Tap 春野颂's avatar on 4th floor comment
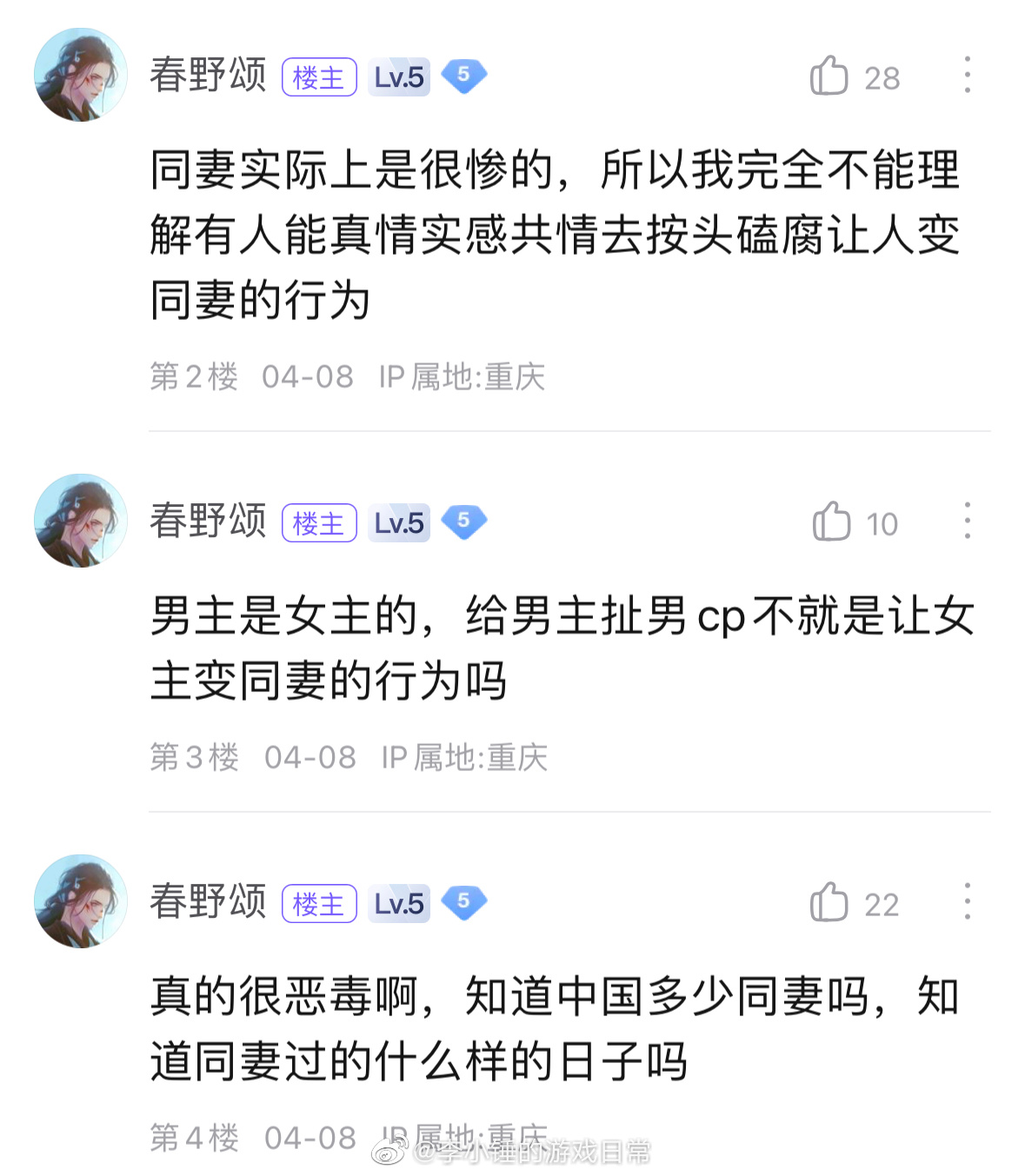1025x1176 pixels. coord(81,901)
